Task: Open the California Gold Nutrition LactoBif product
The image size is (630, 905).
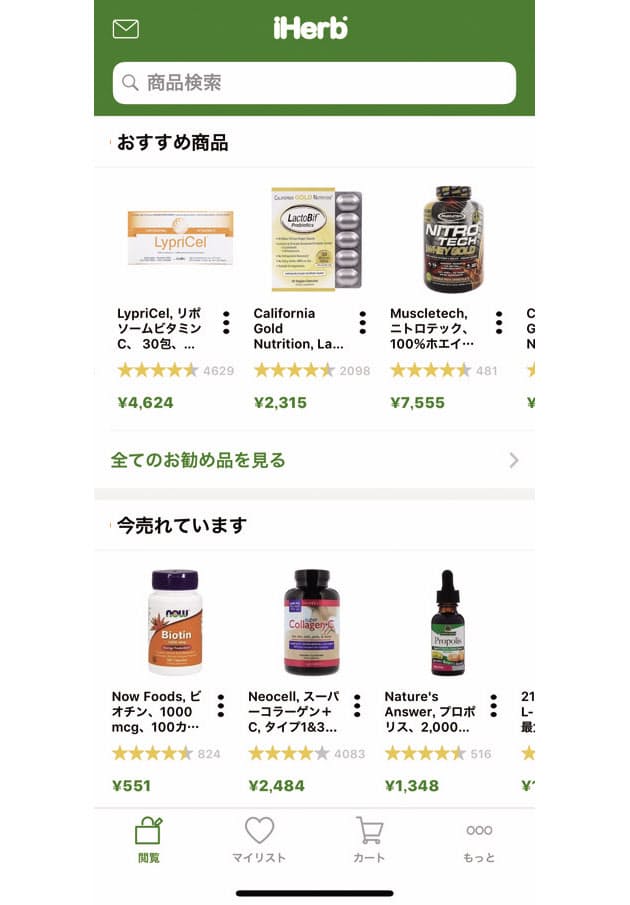Action: point(316,238)
